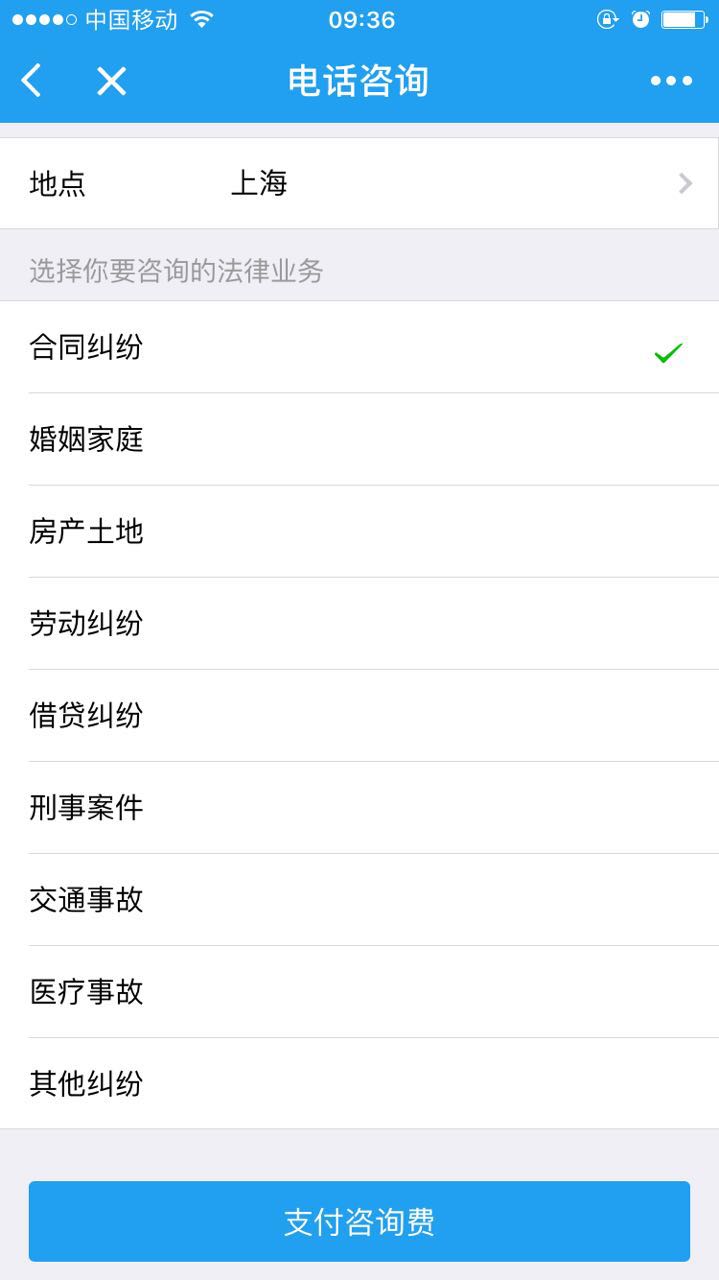Pick 房产土地 from the list
719x1280 pixels.
359,532
